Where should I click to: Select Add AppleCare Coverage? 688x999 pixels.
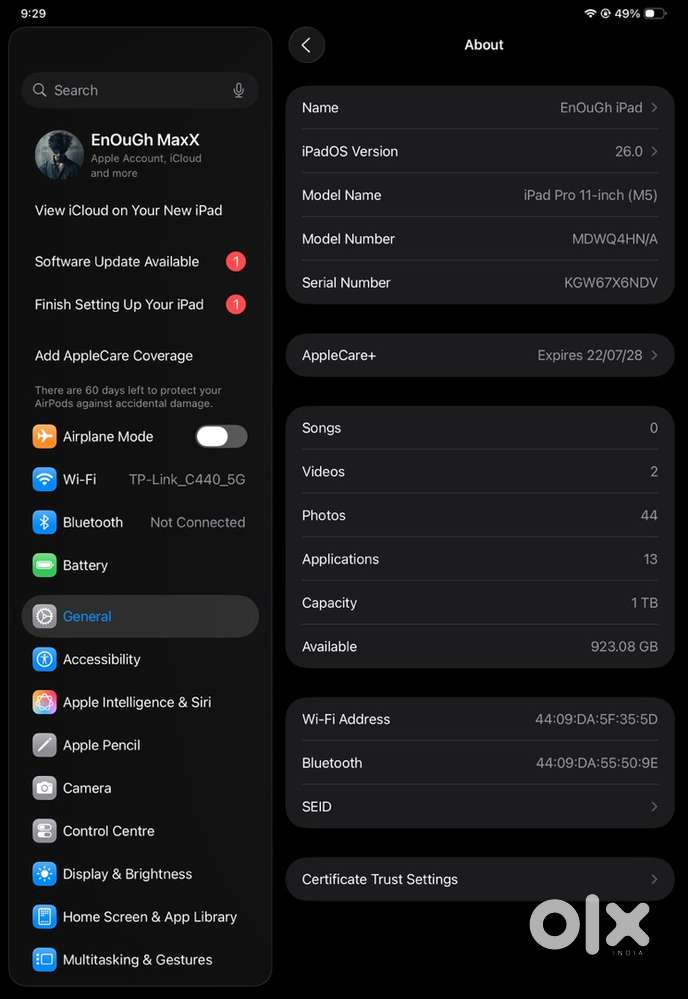(x=140, y=356)
